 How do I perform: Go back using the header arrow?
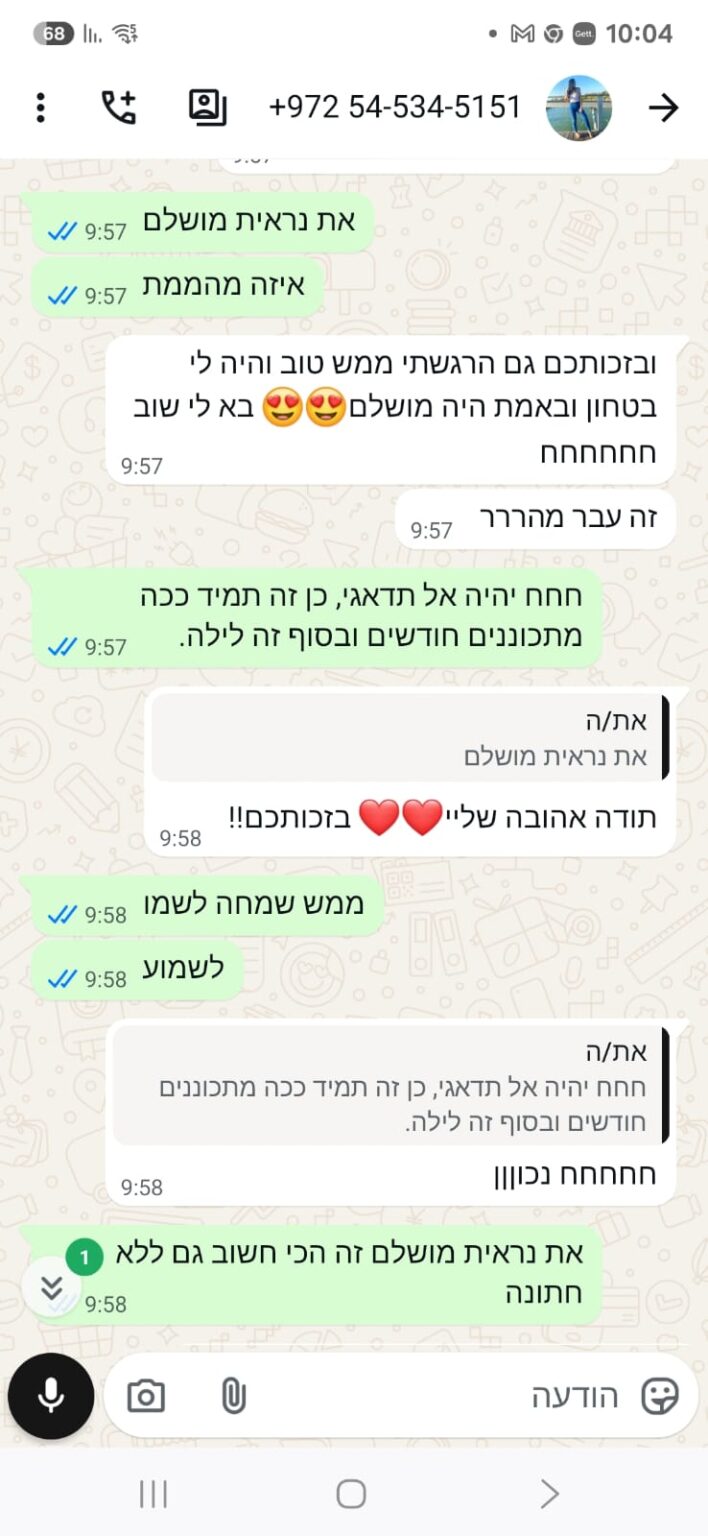pyautogui.click(x=663, y=107)
